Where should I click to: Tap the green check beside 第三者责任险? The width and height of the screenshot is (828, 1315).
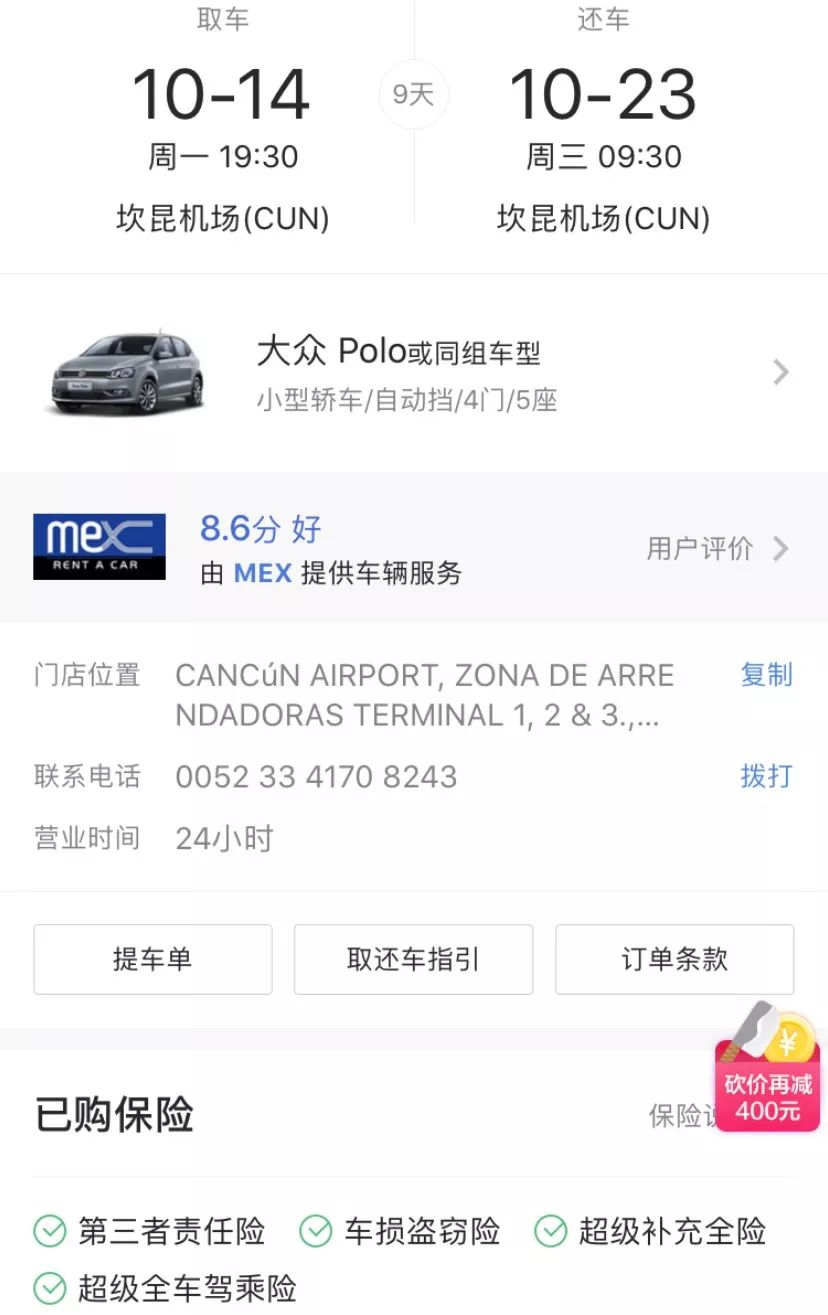(x=46, y=1233)
